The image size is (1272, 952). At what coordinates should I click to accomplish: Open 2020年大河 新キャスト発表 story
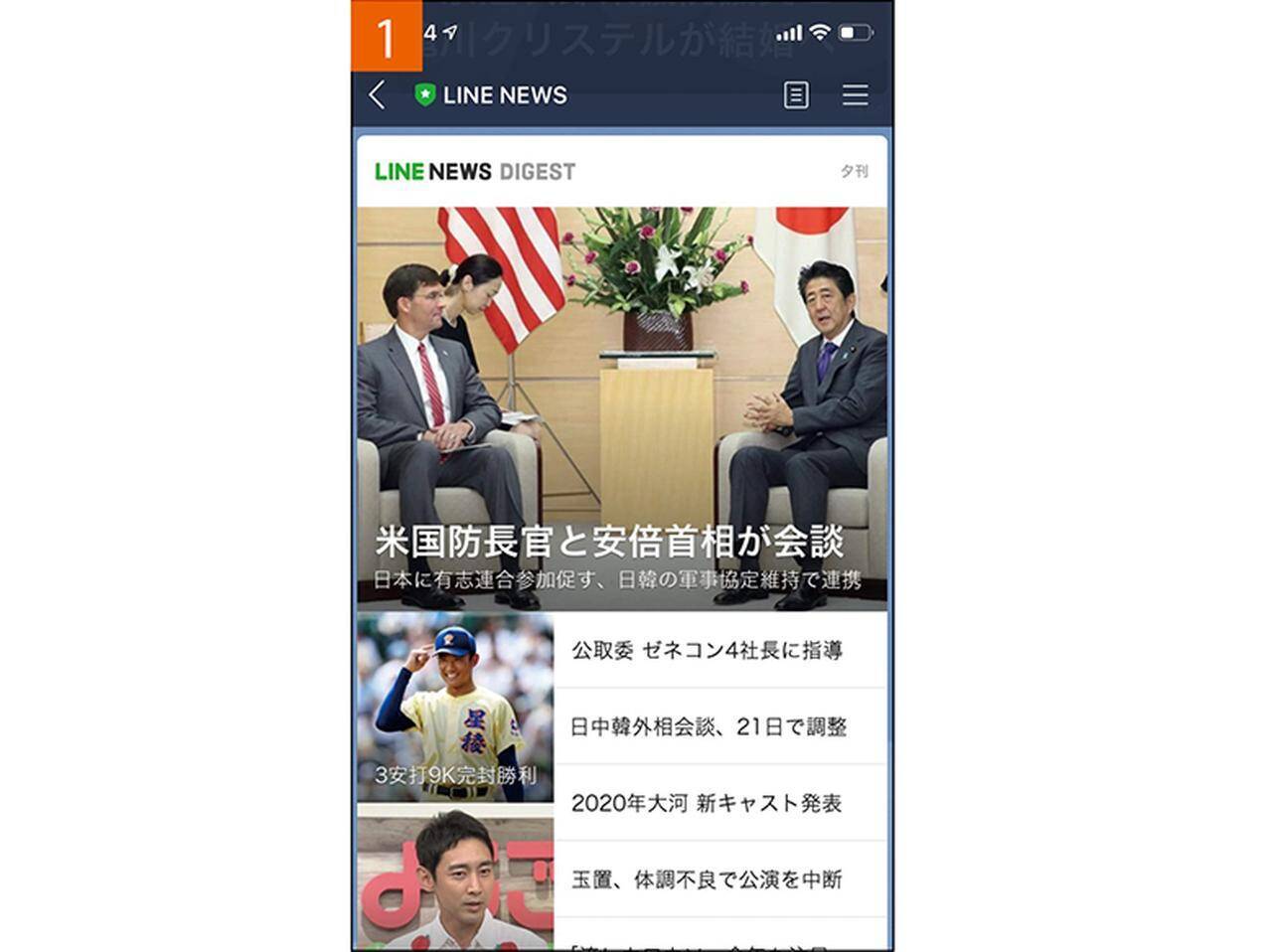tap(706, 803)
